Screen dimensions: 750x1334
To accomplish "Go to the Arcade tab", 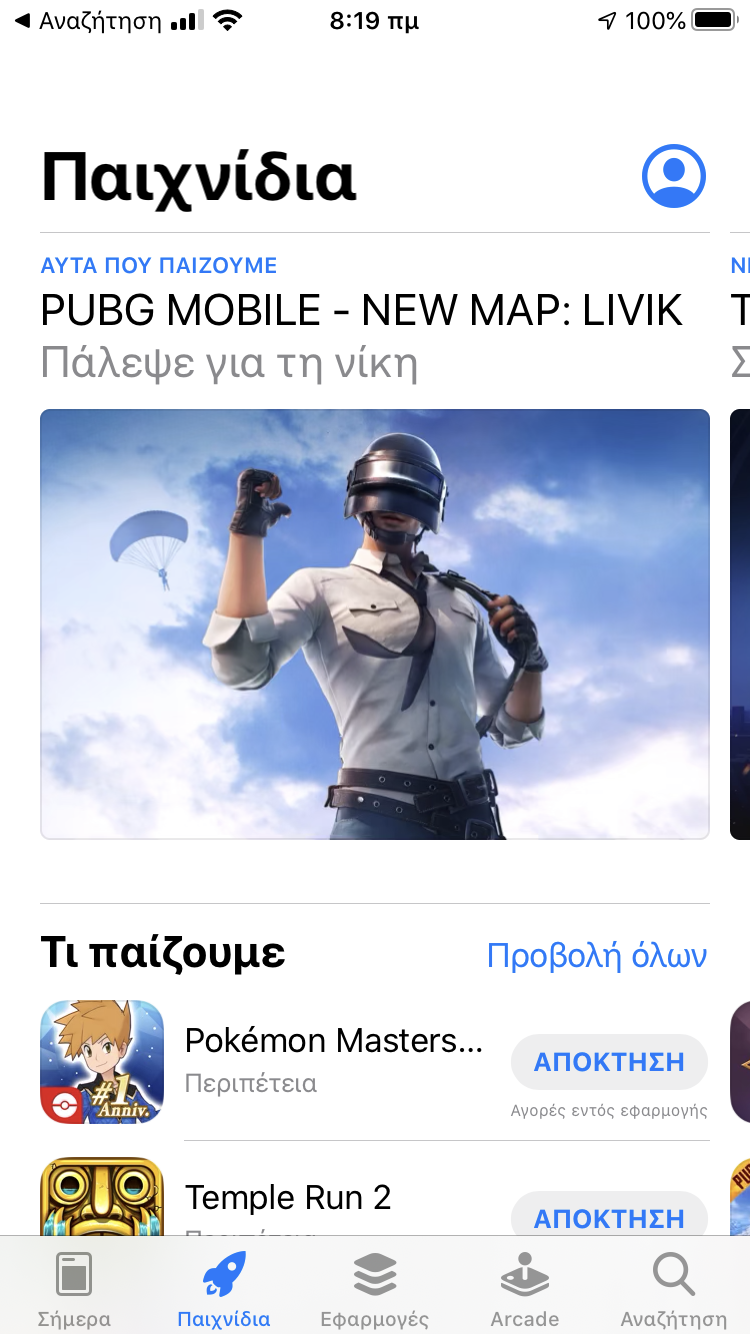I will pyautogui.click(x=524, y=1290).
